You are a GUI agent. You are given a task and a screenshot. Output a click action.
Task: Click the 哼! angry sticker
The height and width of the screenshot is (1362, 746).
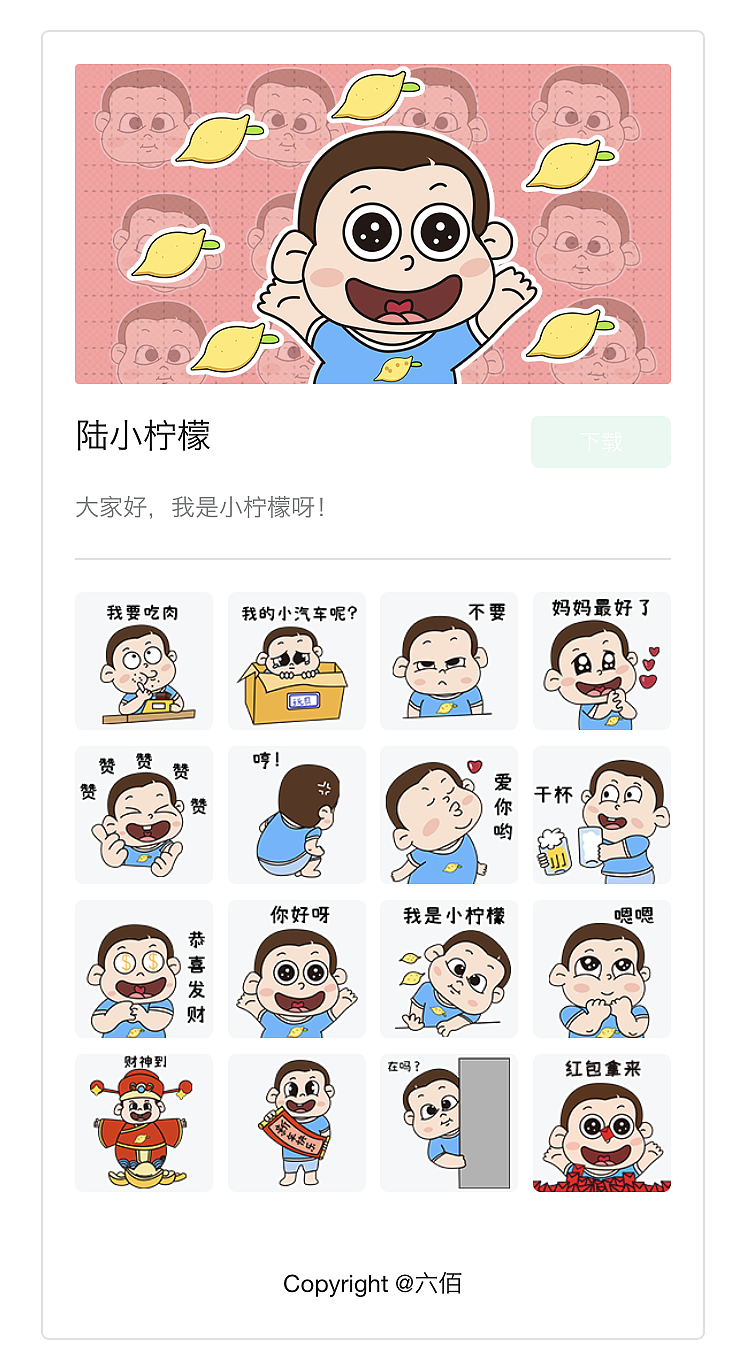pos(296,814)
